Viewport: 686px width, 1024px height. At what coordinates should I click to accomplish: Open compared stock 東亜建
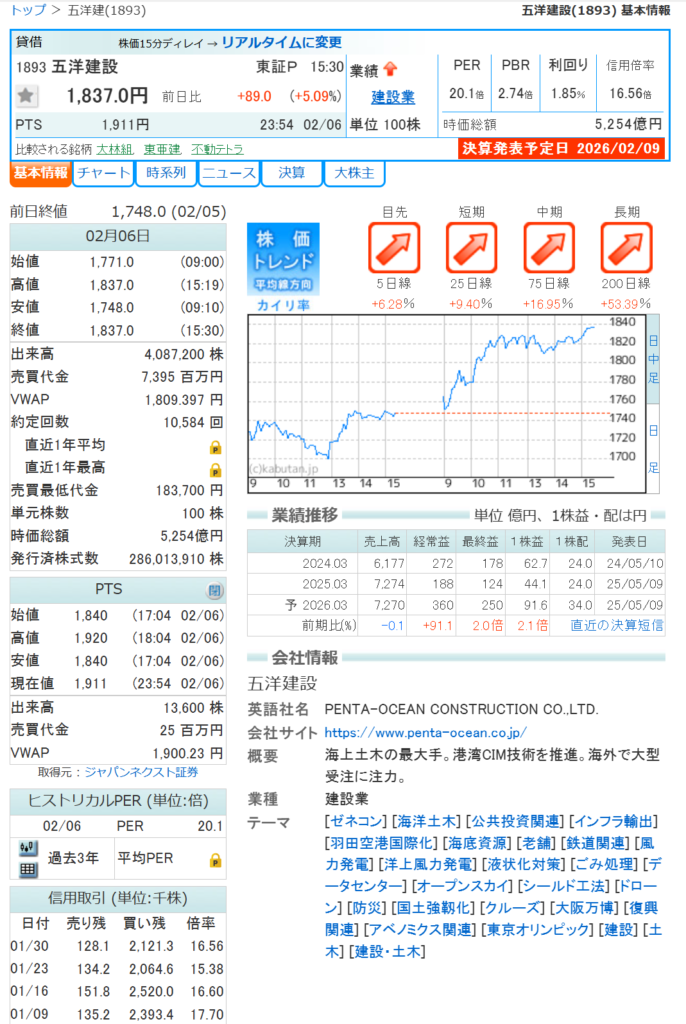click(162, 149)
